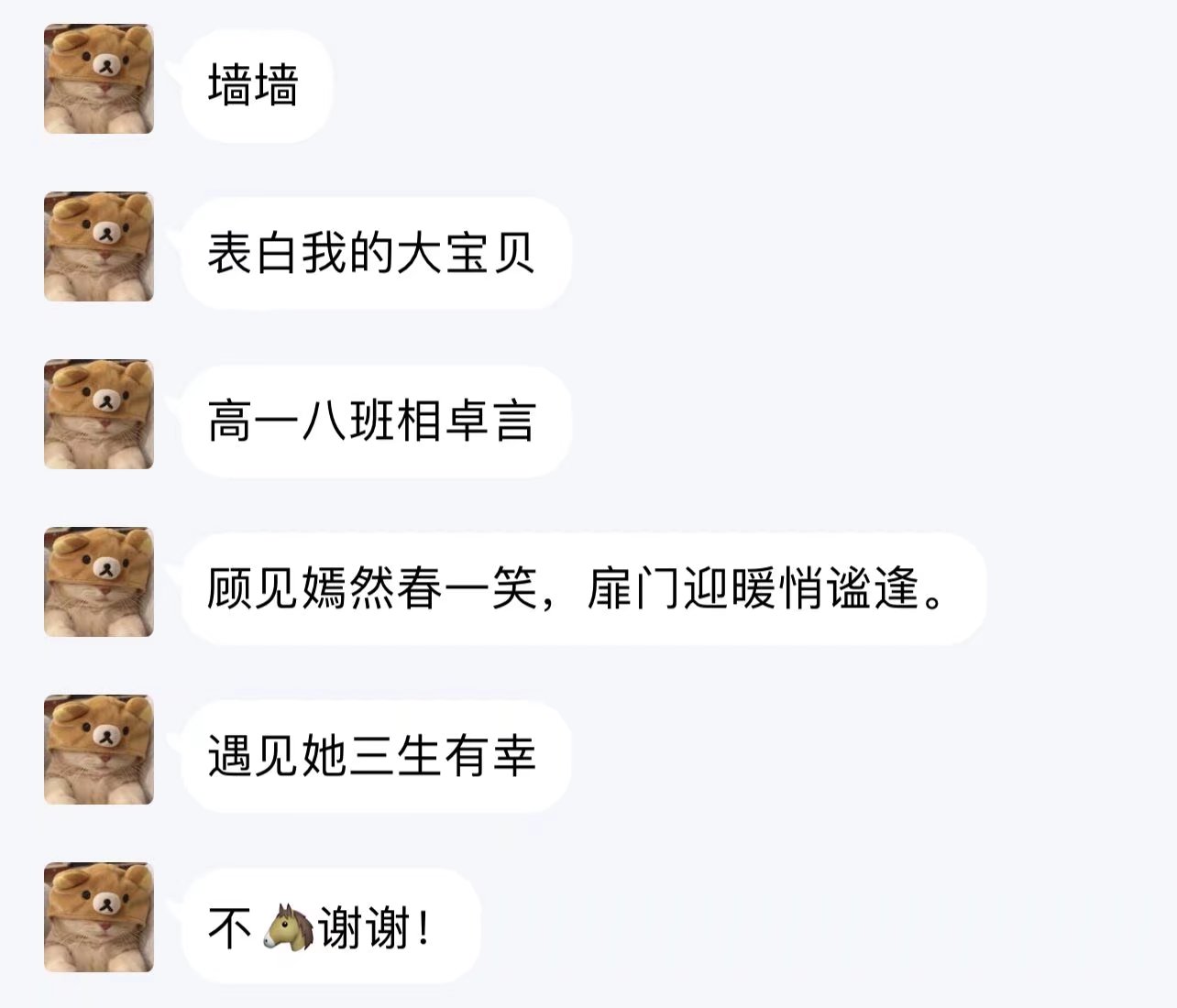This screenshot has width=1177, height=1008.
Task: View profile from avatar beside "高一八班相卓言"
Action: (x=99, y=414)
